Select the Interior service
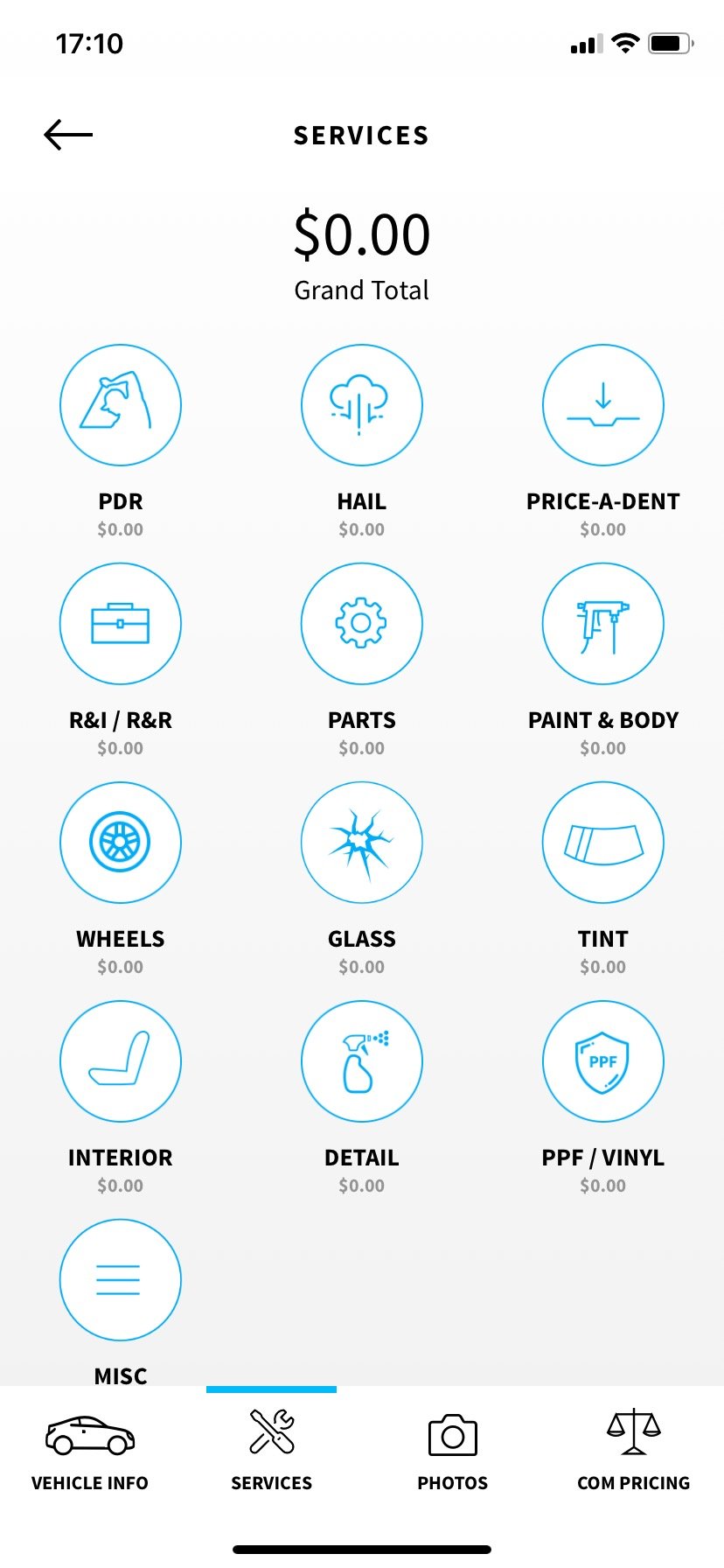724x1568 pixels. coord(121,1061)
